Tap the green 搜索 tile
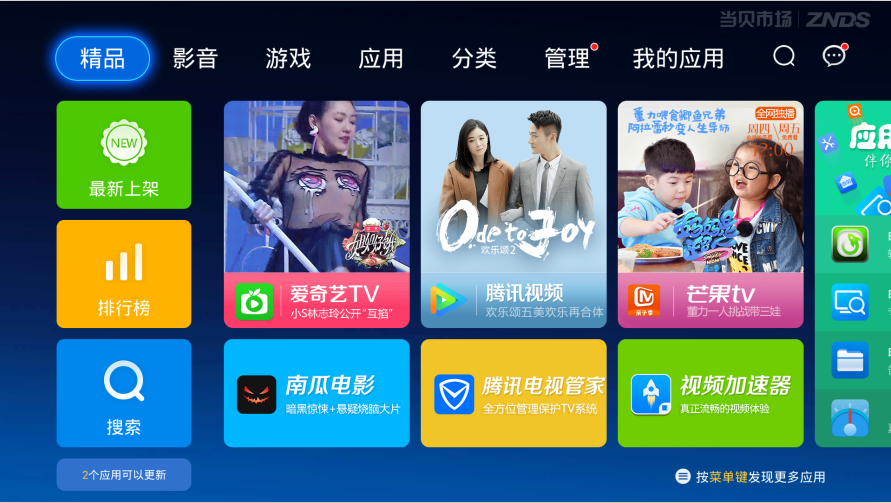This screenshot has width=891, height=503. [124, 393]
